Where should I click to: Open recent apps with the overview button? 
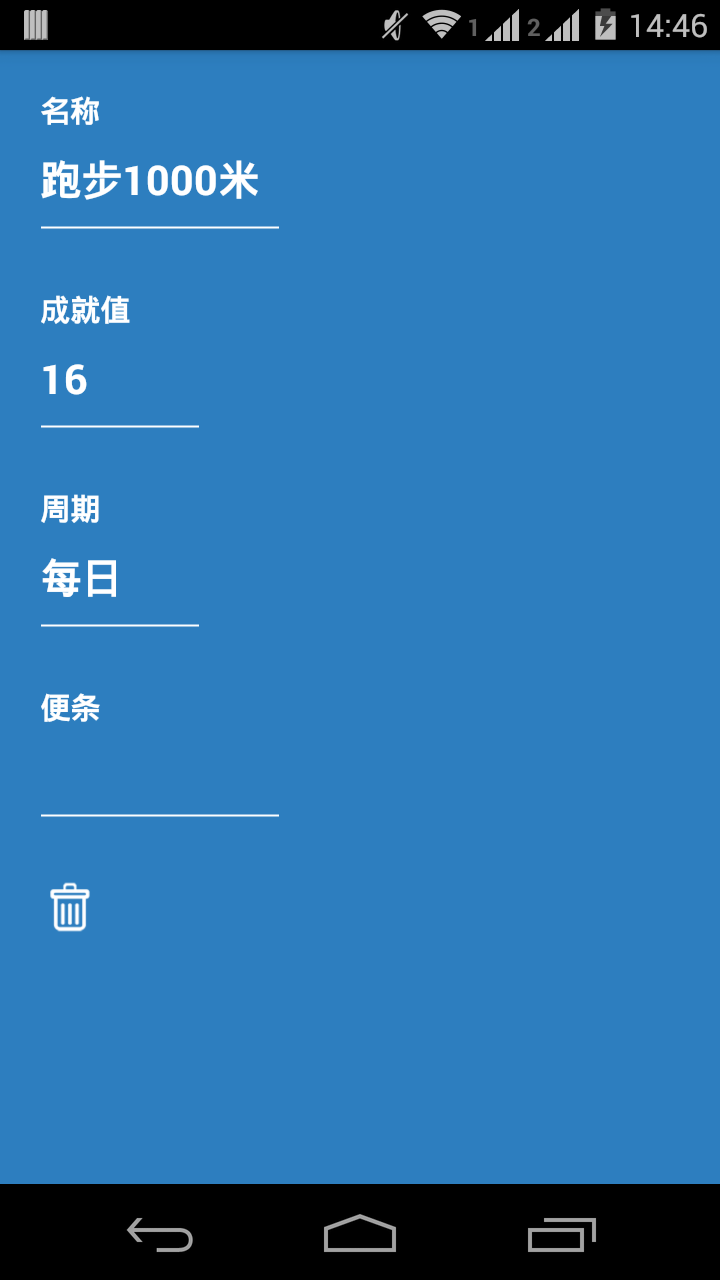pyautogui.click(x=560, y=1237)
